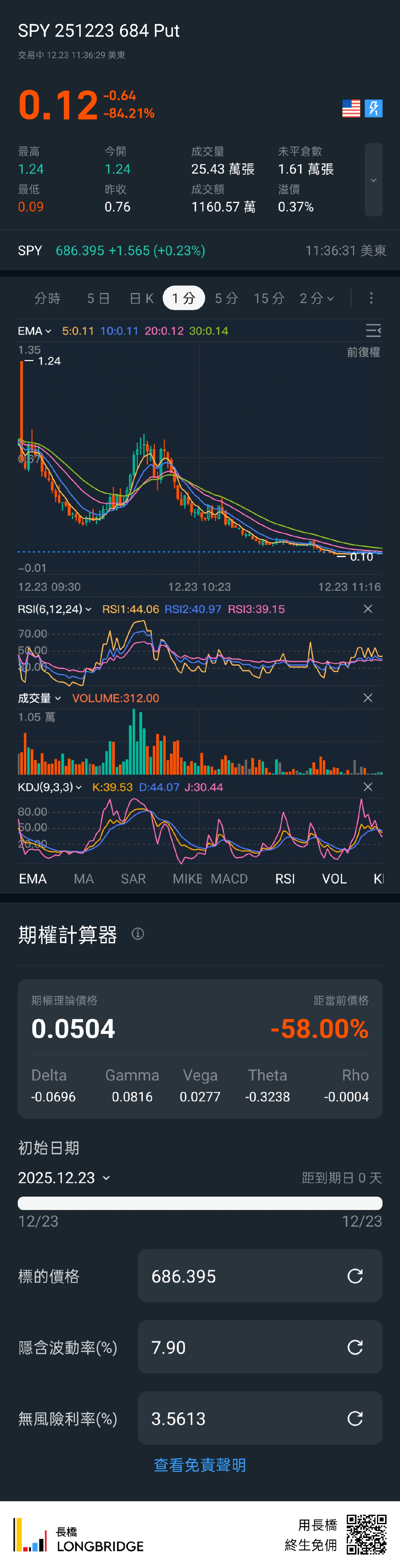Select the 5日 chart period

98,298
